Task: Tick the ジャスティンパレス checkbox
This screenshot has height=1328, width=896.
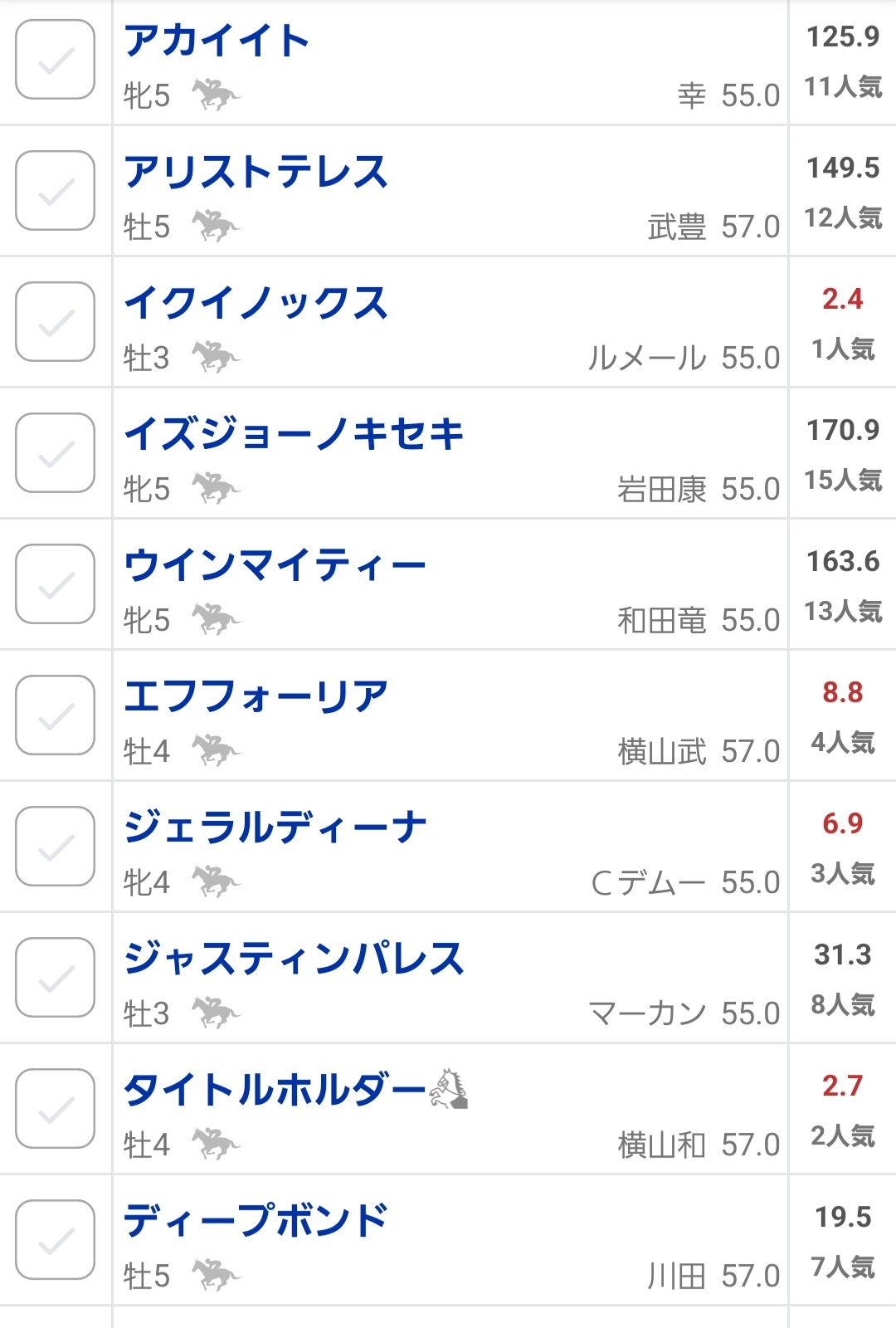Action: pos(56,978)
